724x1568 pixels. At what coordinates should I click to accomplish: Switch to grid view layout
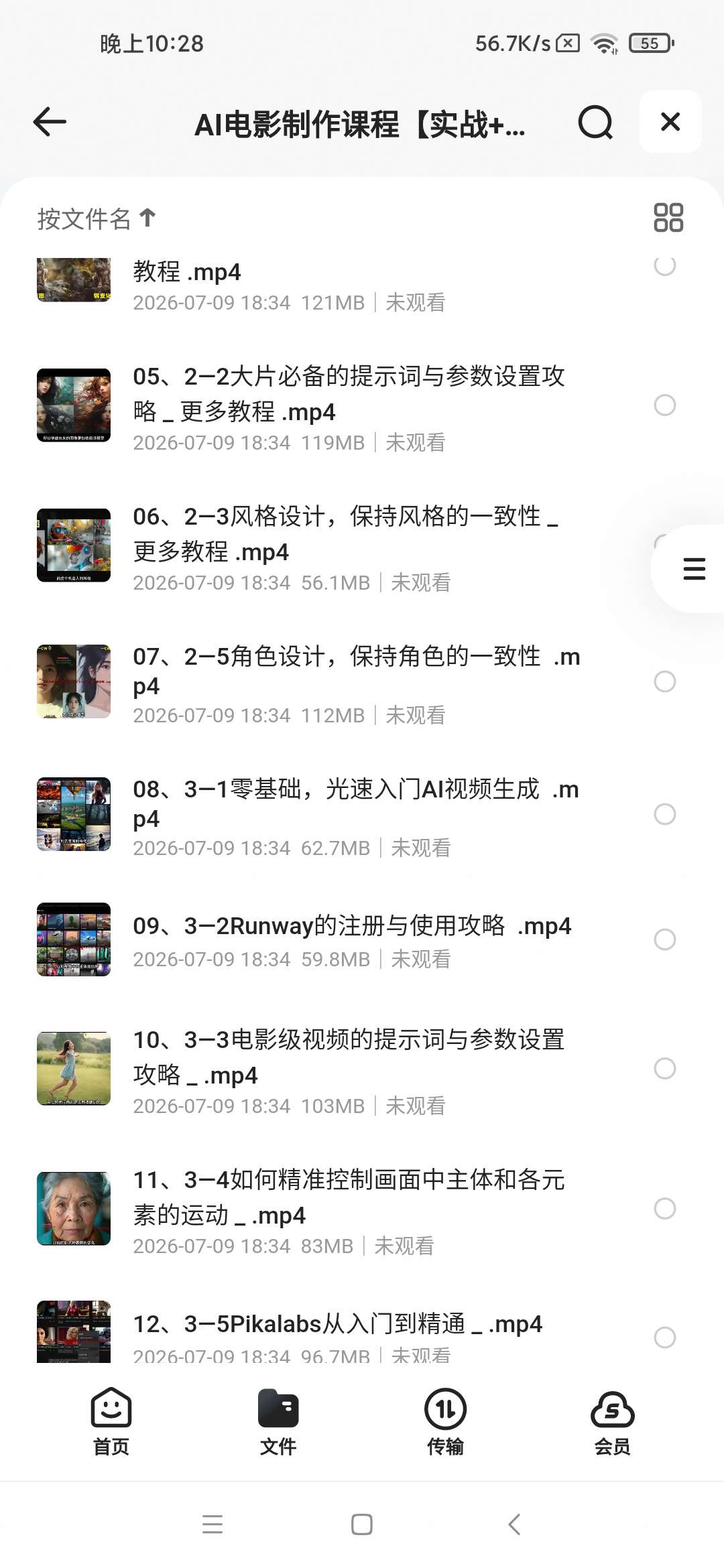click(668, 218)
